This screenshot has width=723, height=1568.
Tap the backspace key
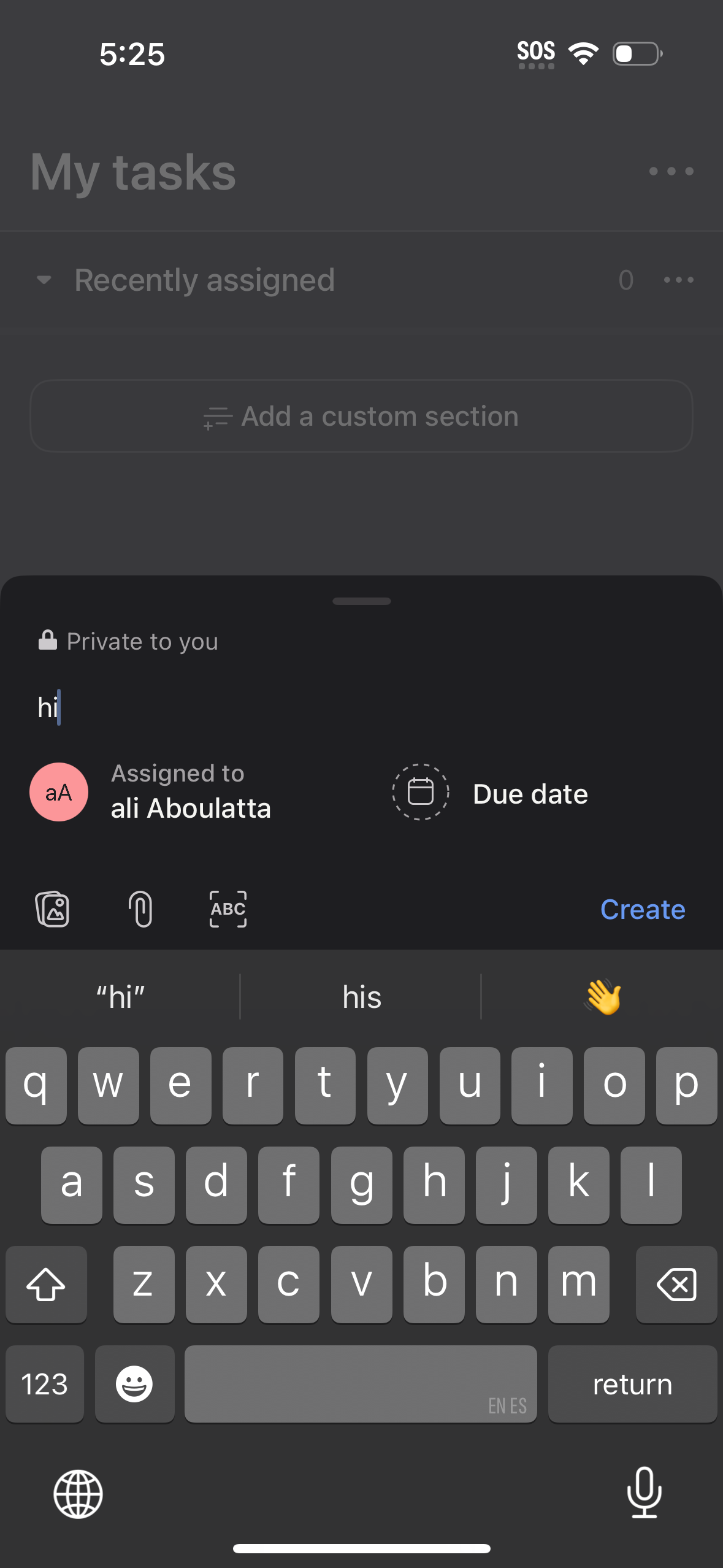(x=676, y=1285)
